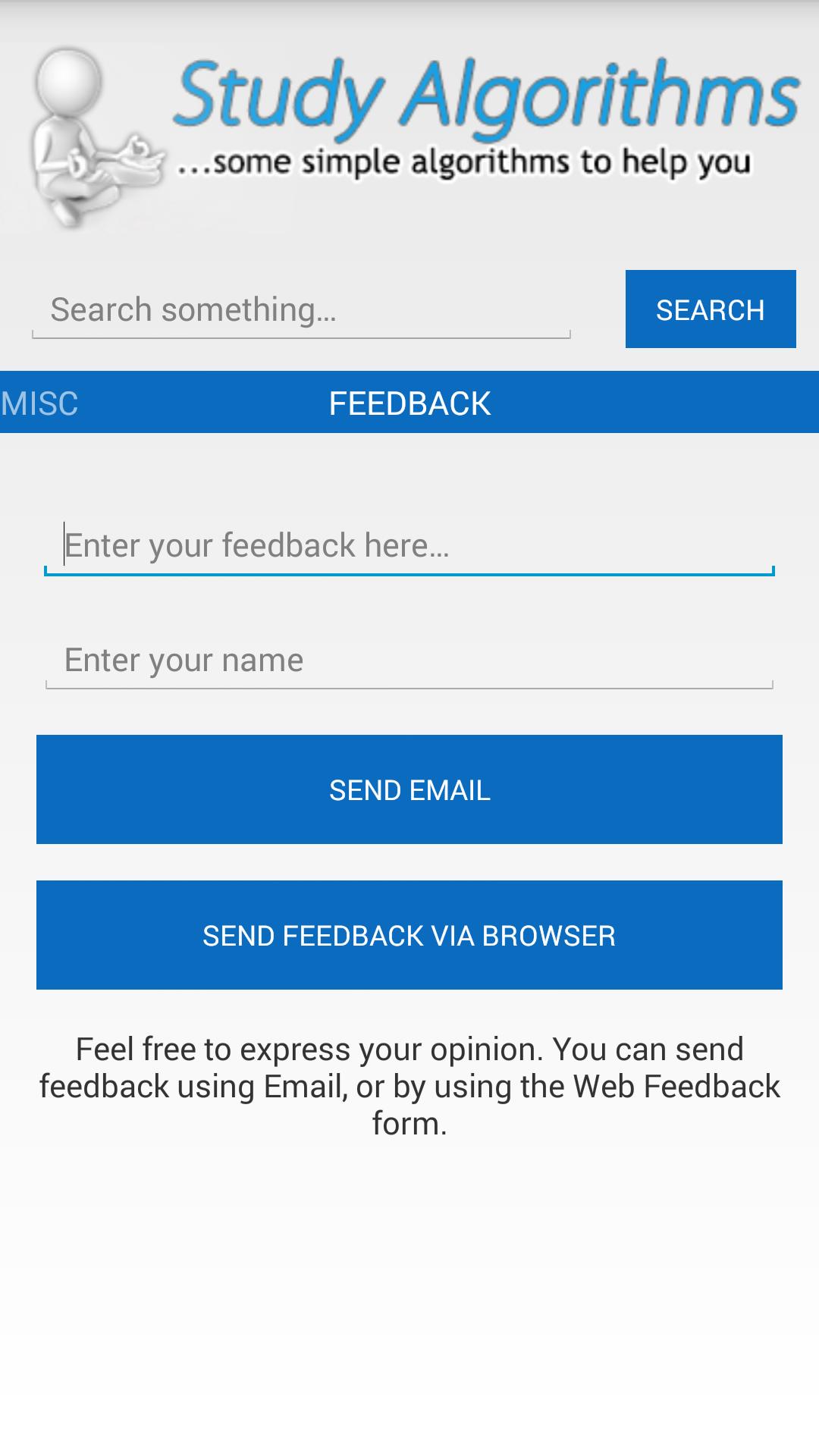Screen dimensions: 819x1456
Task: Open SEND FEEDBACK VIA BROWSER
Action: tap(409, 935)
